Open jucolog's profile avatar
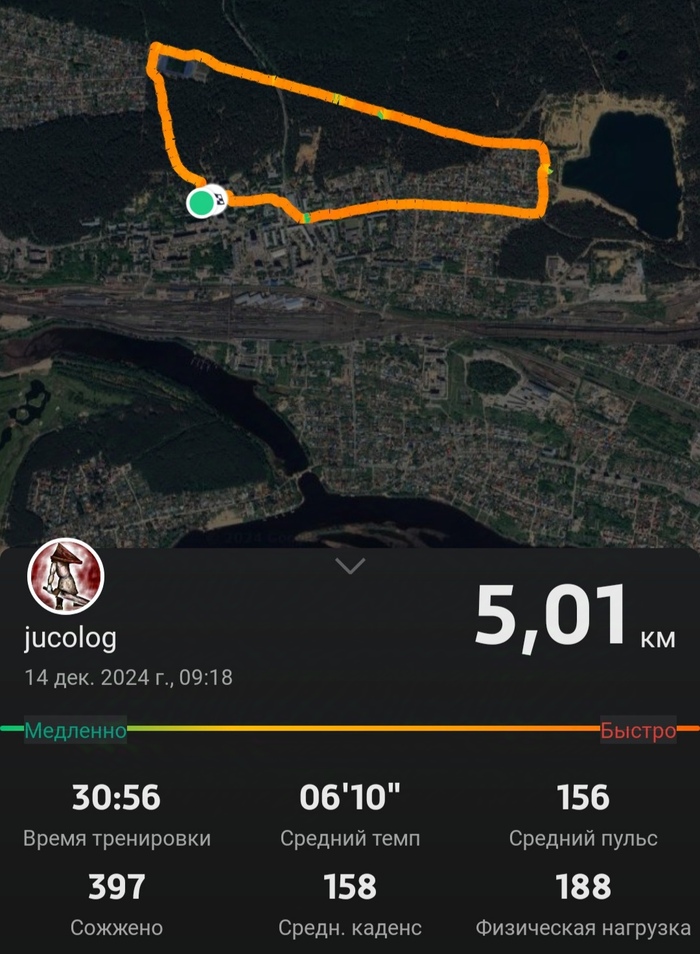 tap(66, 578)
